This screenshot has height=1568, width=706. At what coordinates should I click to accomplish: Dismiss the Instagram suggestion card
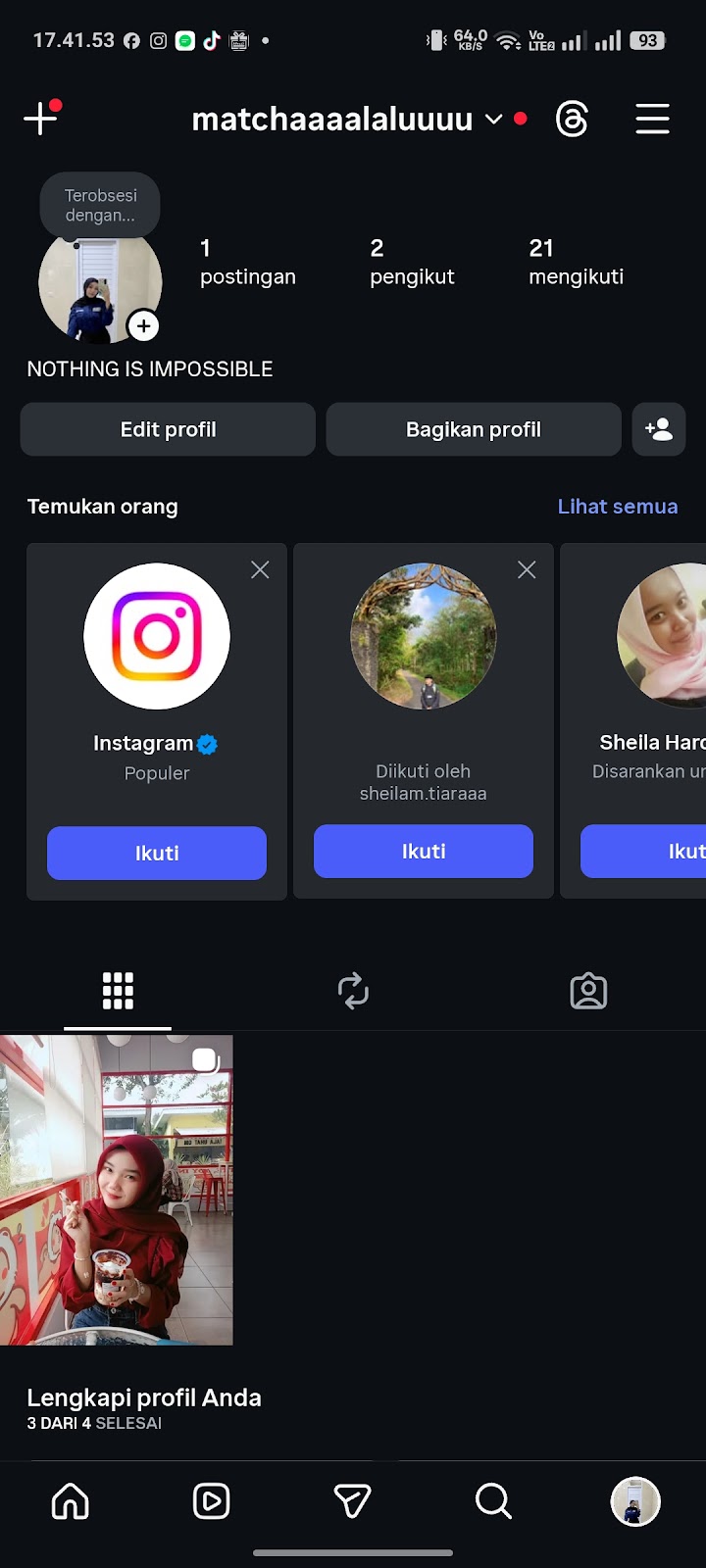point(260,569)
